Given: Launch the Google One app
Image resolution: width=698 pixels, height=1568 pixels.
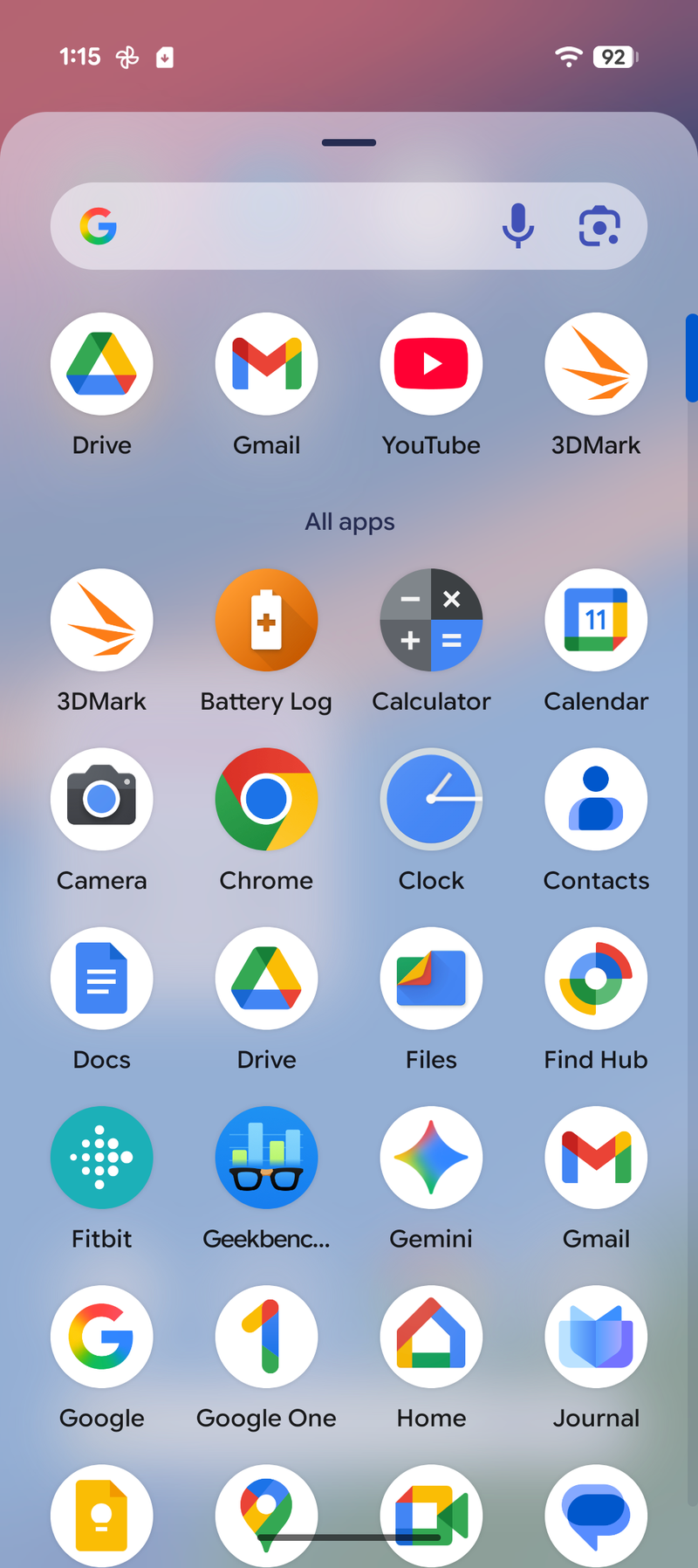Looking at the screenshot, I should tap(266, 1337).
